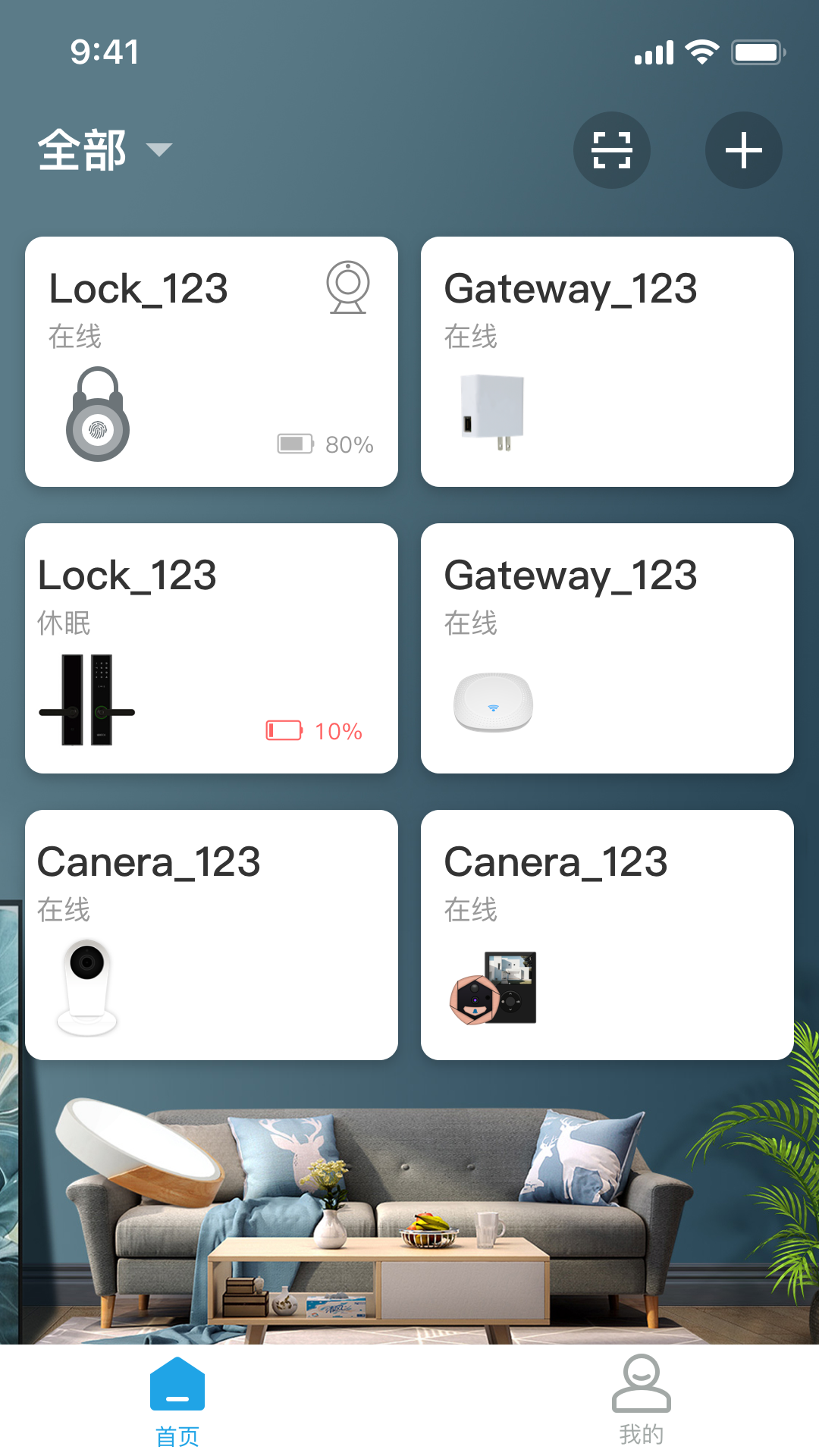Open the Gateway_123 card with plug adapter
The width and height of the screenshot is (819, 1456).
pyautogui.click(x=607, y=362)
